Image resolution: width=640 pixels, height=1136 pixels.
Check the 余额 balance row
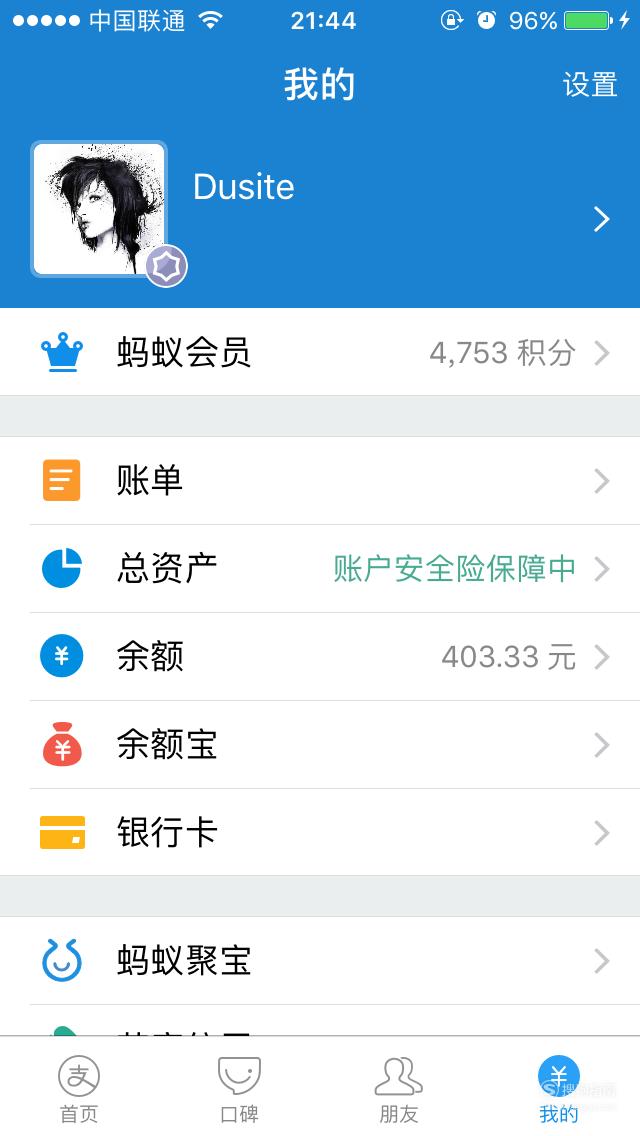tap(320, 656)
